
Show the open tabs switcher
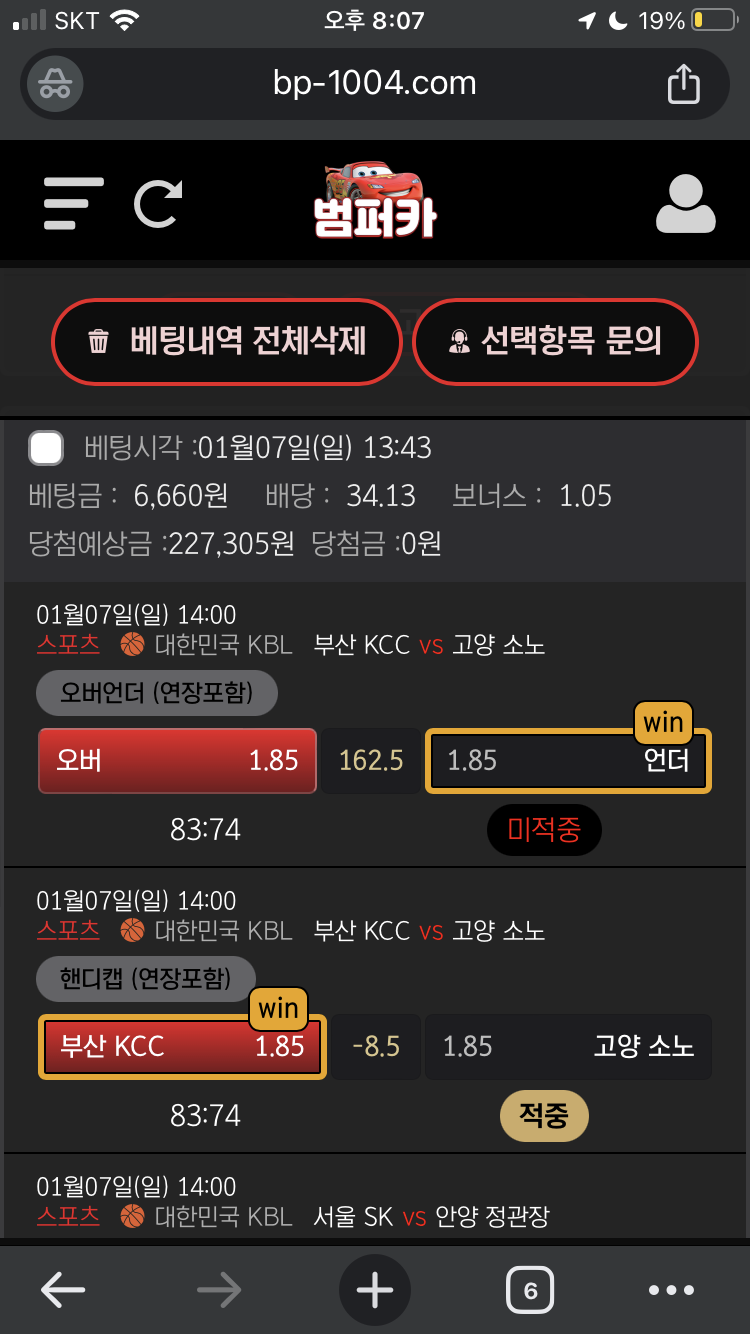530,1290
